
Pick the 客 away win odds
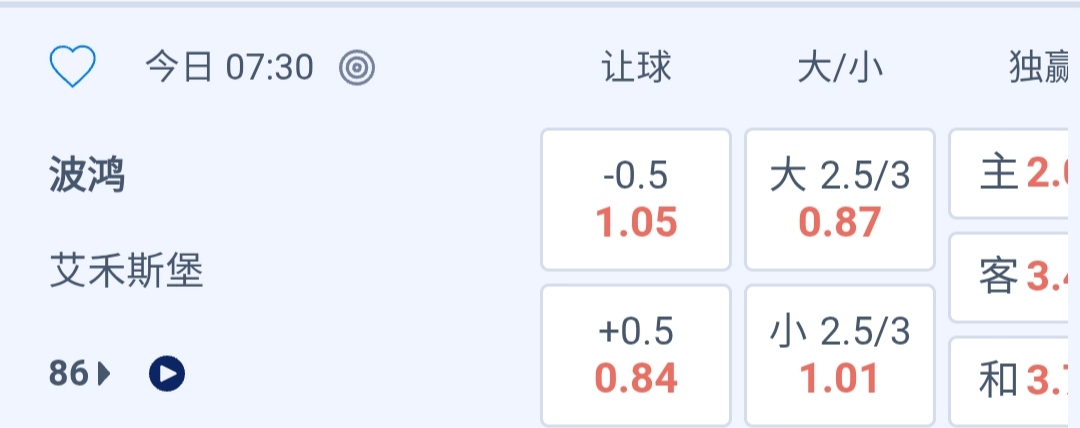pos(1014,278)
